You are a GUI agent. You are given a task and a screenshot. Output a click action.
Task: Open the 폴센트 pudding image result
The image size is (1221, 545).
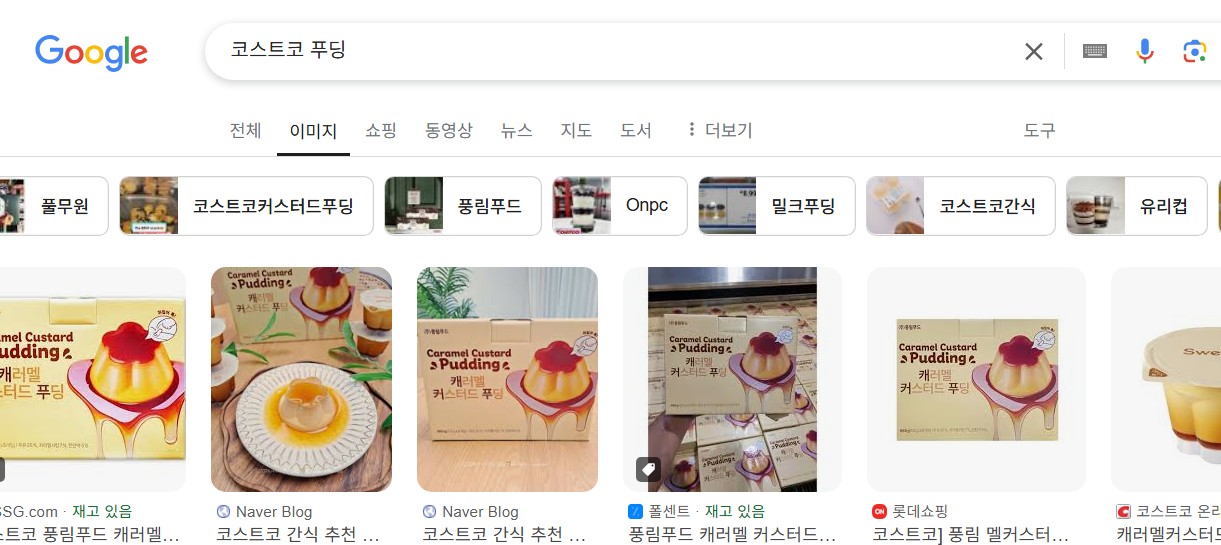click(x=732, y=379)
